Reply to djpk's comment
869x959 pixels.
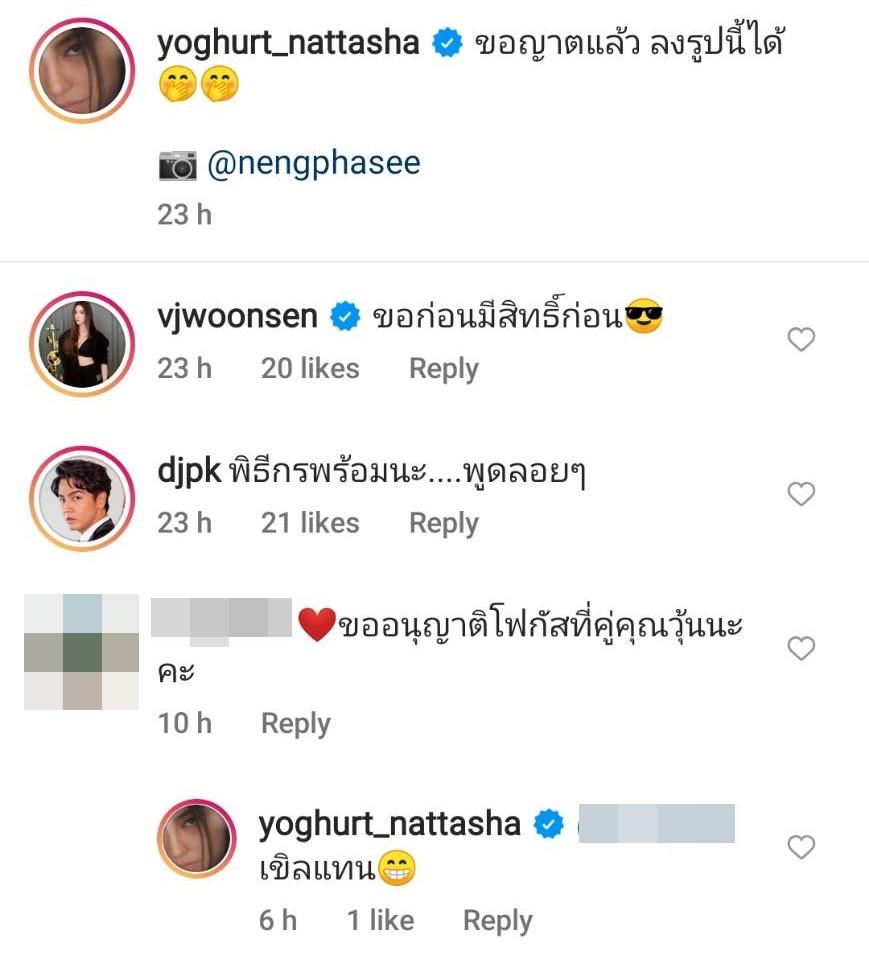443,523
